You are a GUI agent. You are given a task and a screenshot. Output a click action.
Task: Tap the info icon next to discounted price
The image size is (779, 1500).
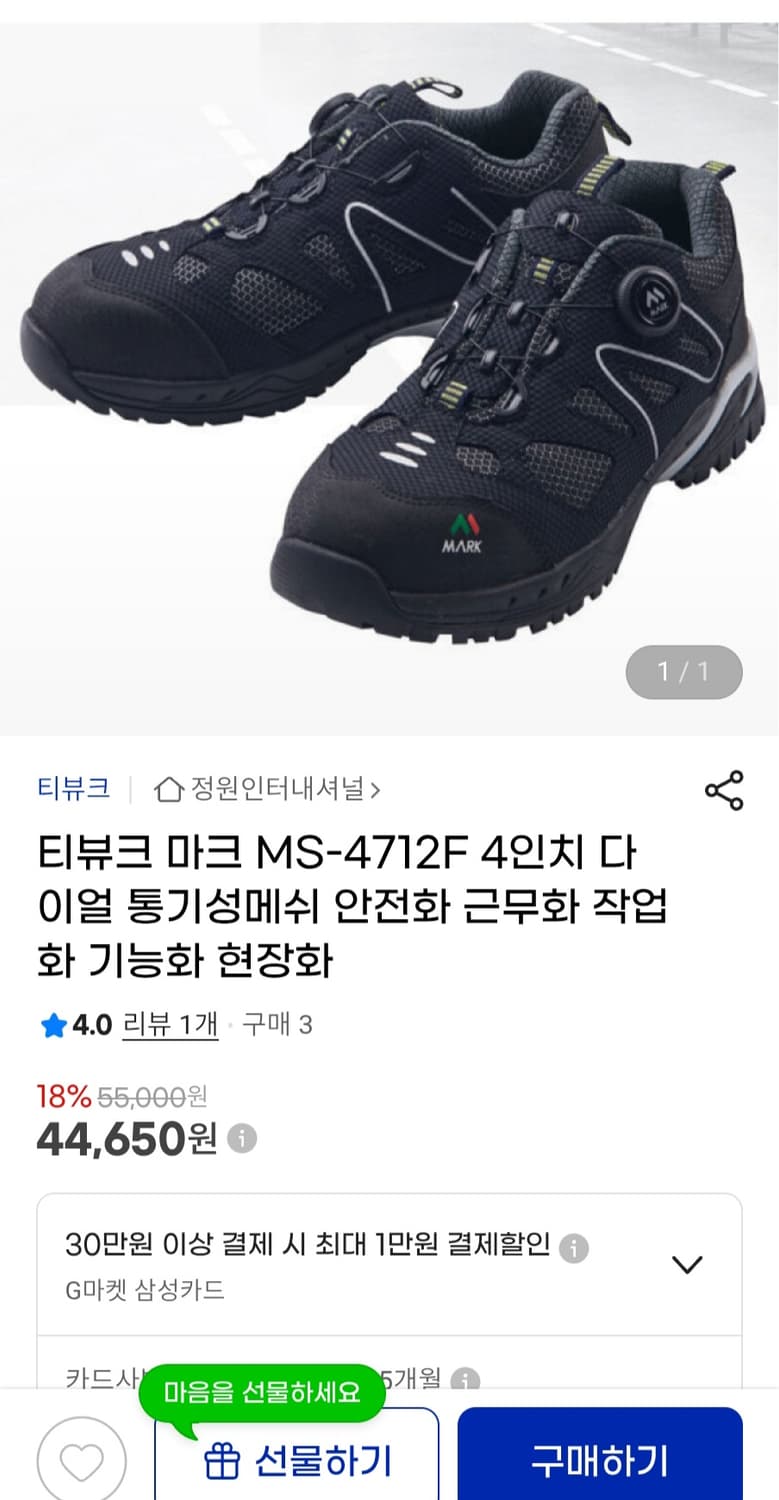pos(243,1139)
